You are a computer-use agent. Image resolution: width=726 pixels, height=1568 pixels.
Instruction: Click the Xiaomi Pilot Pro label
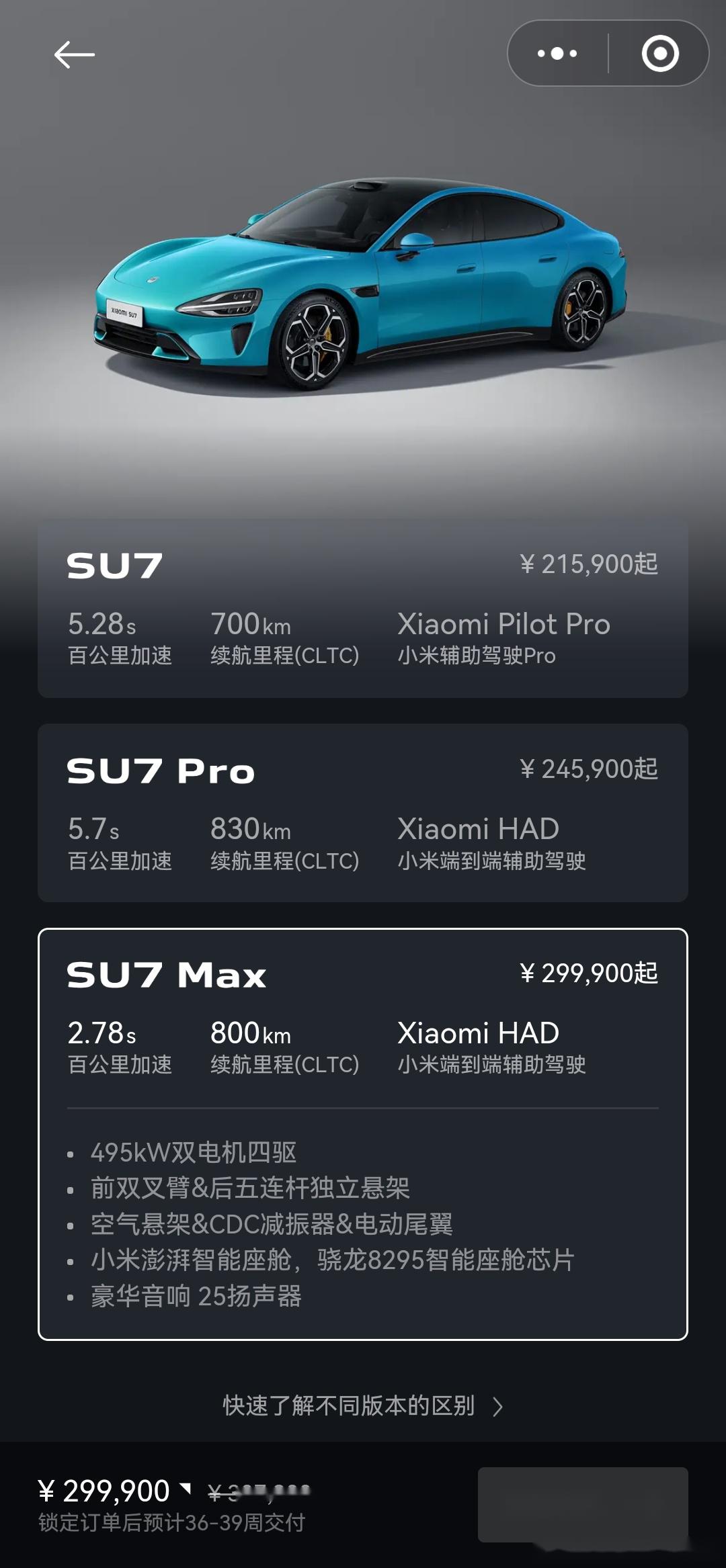pos(503,624)
